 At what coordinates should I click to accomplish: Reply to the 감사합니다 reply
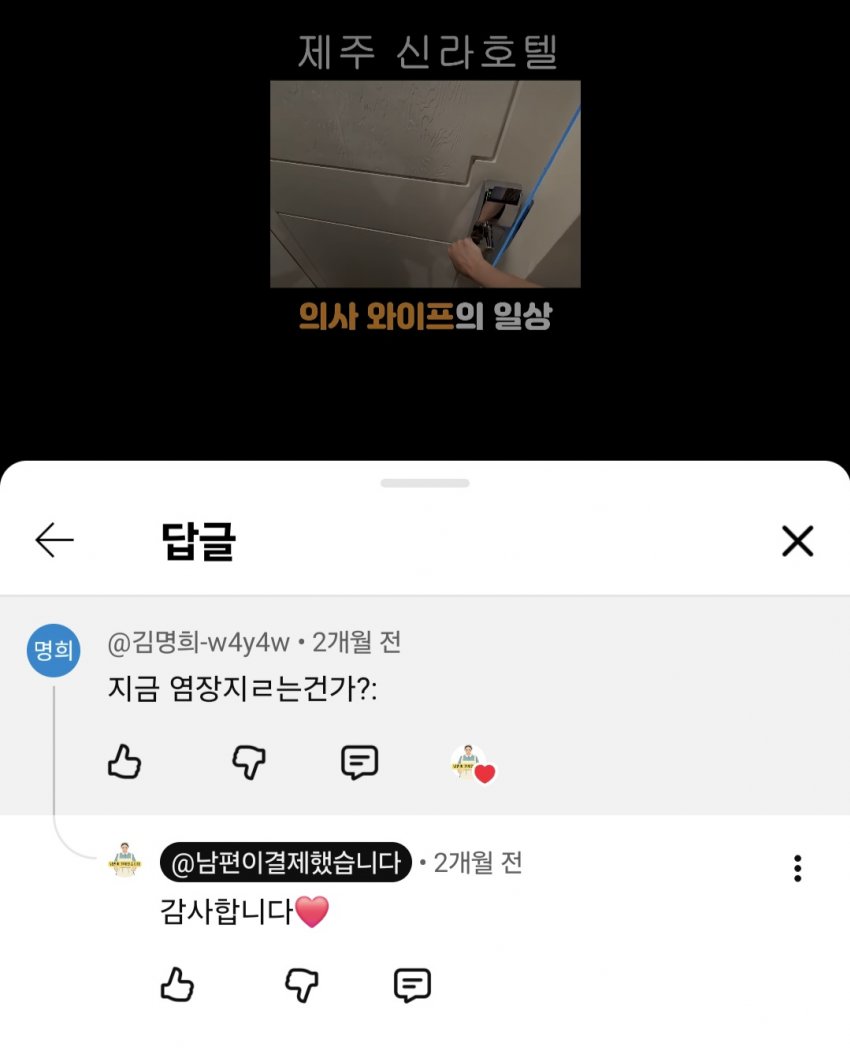coord(412,985)
